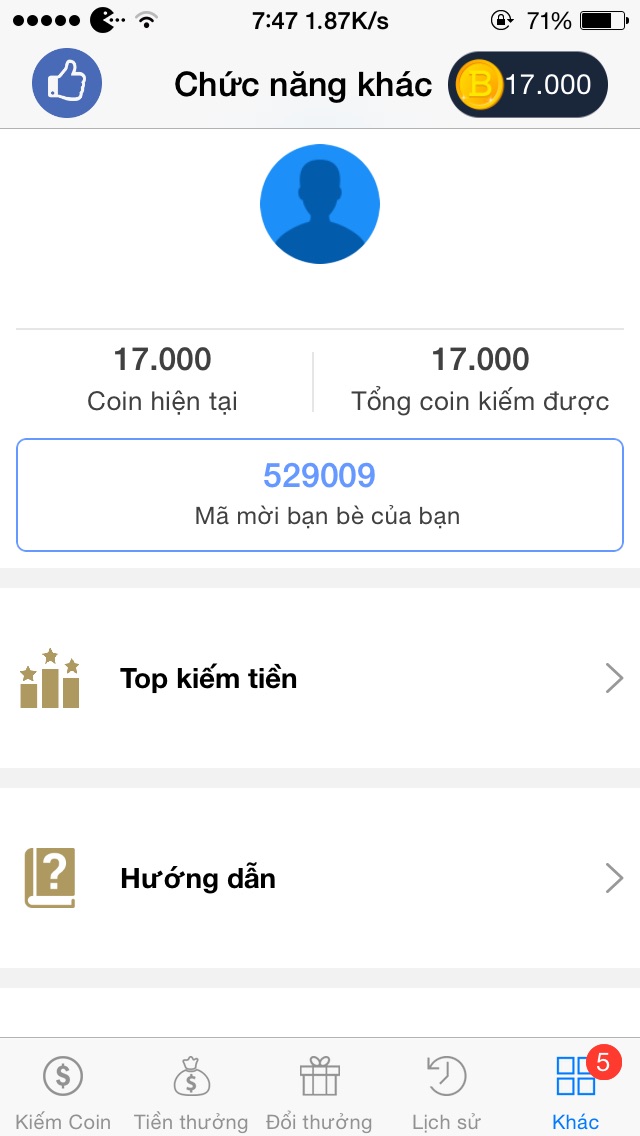Tap the invite code 529009 box
This screenshot has height=1136, width=640.
(x=320, y=494)
